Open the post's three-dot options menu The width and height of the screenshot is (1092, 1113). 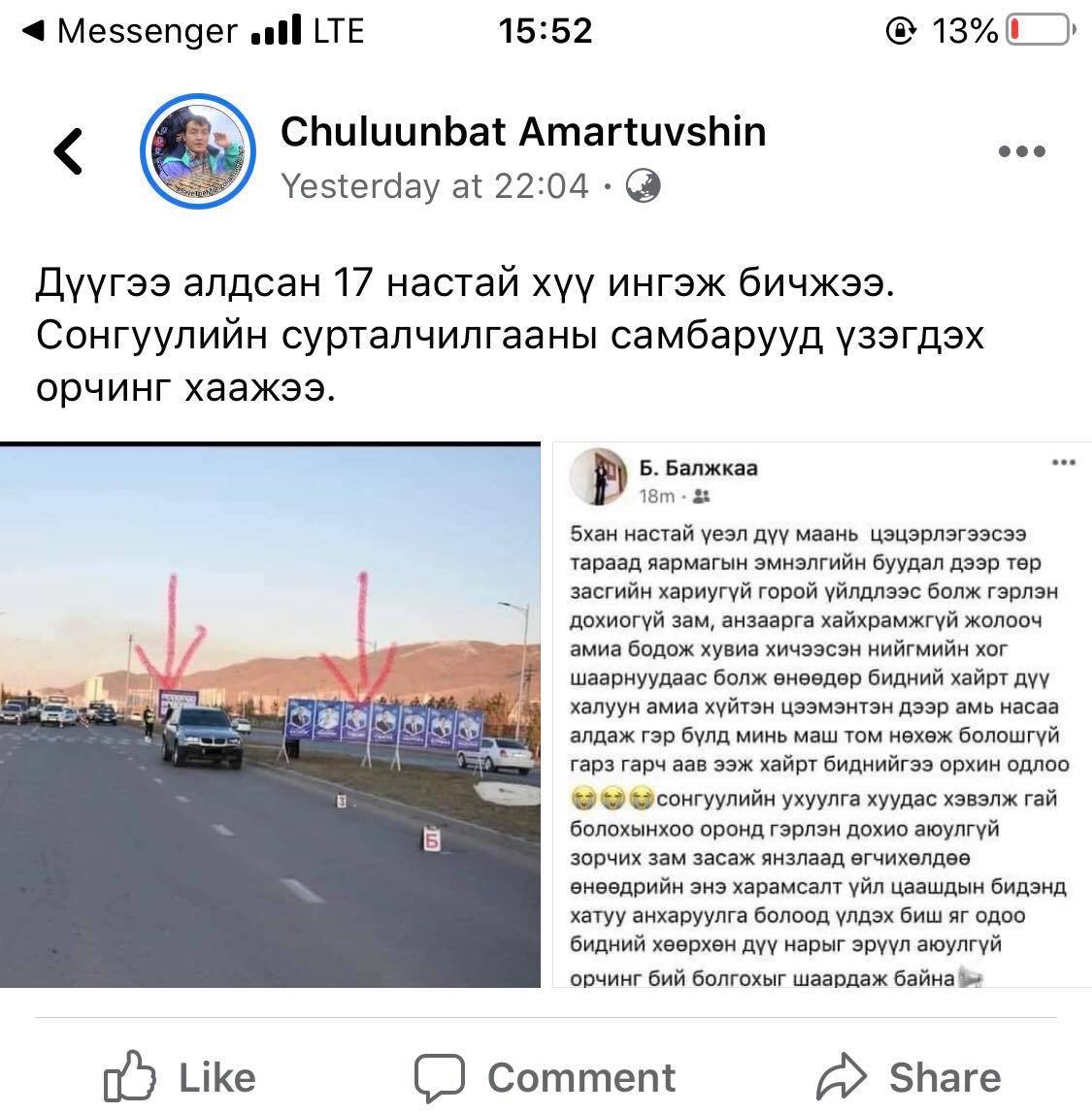[x=1022, y=151]
